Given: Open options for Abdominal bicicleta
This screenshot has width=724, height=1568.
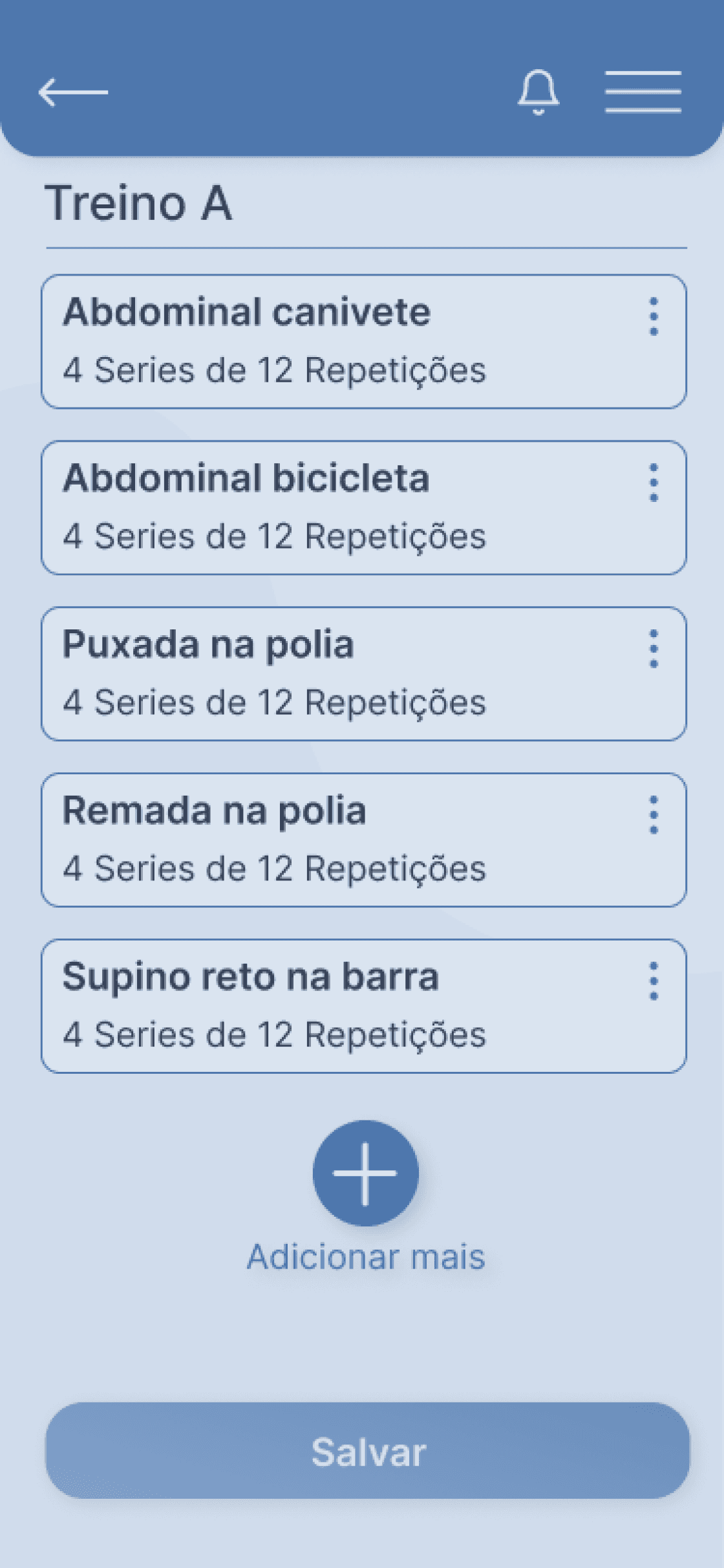Looking at the screenshot, I should tap(654, 483).
